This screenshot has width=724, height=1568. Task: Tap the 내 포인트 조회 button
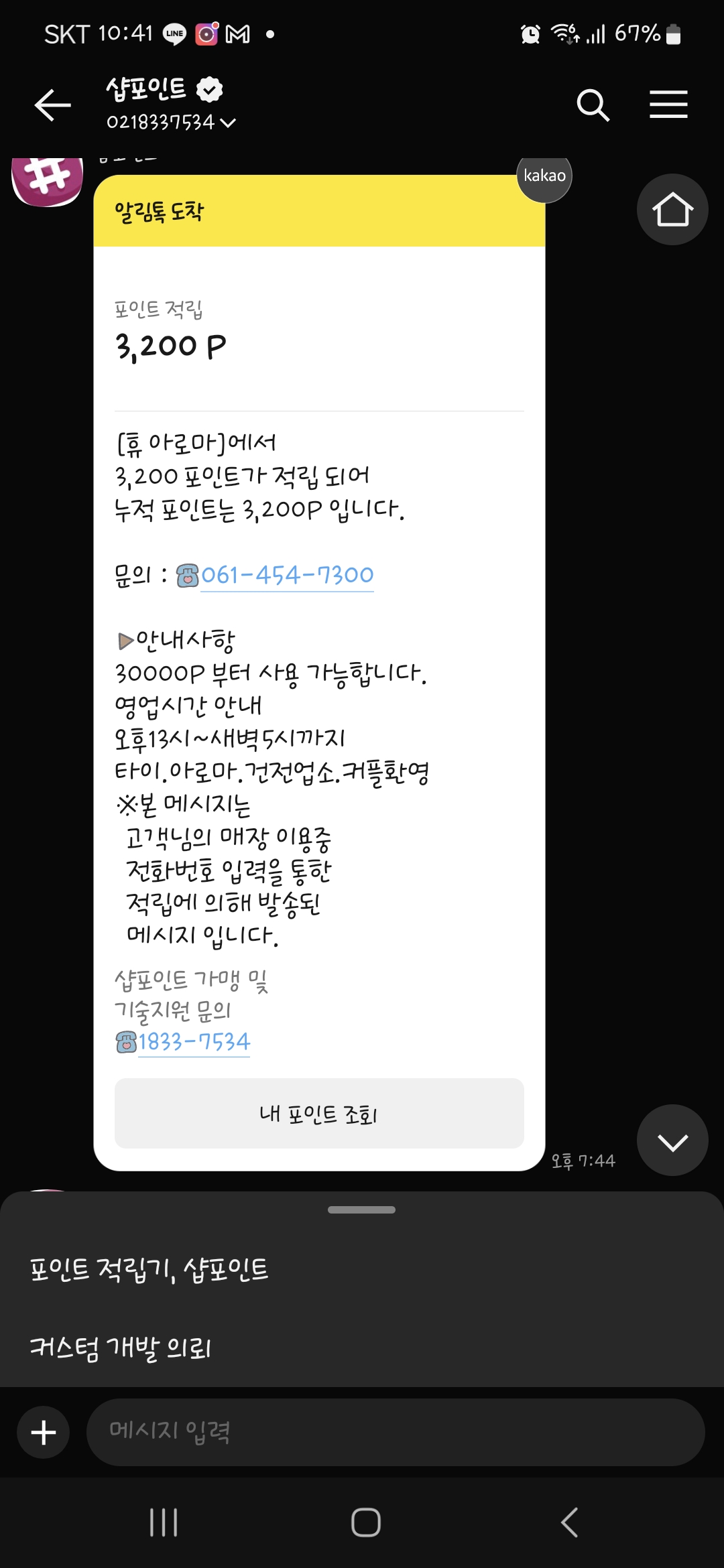pos(319,1114)
